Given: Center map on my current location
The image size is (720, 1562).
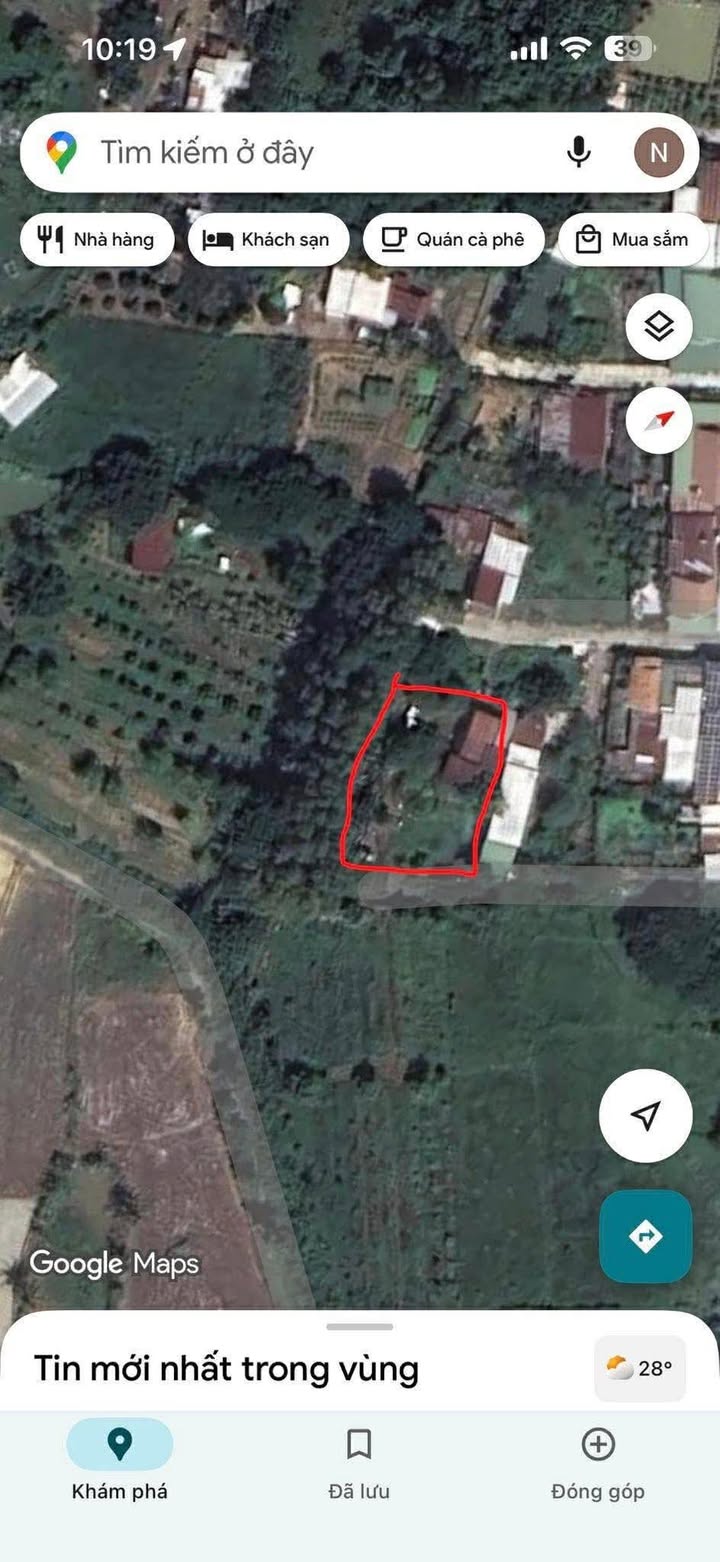Looking at the screenshot, I should coord(646,1115).
